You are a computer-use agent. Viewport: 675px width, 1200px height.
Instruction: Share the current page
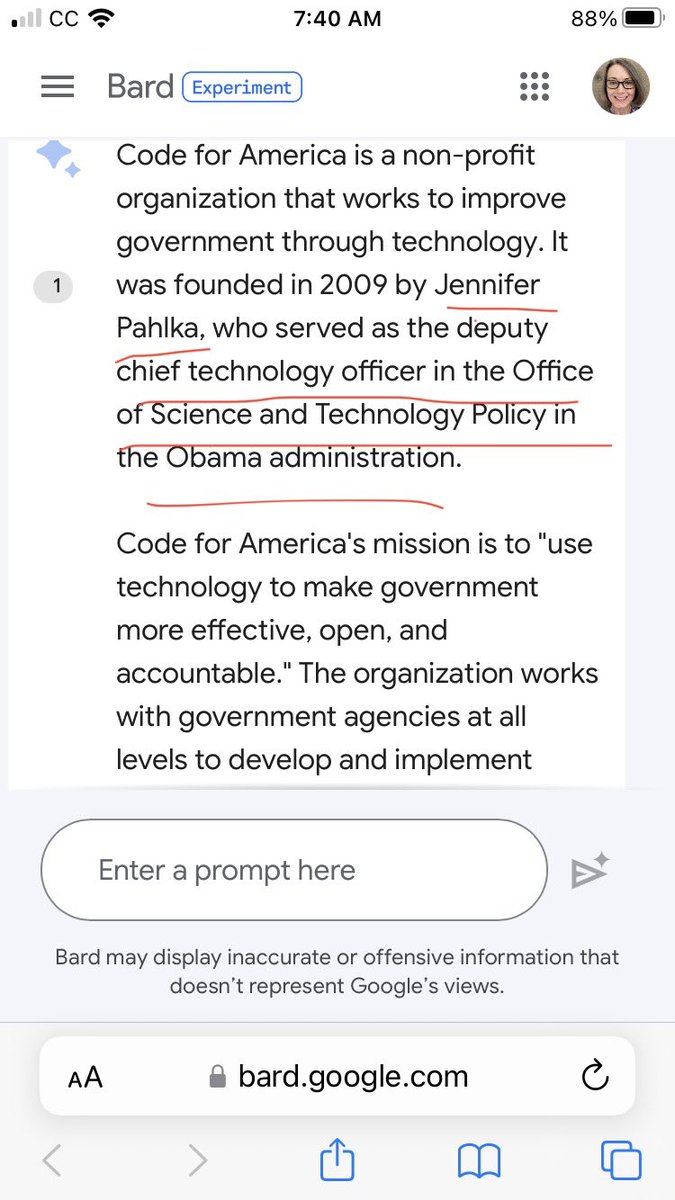[337, 1160]
